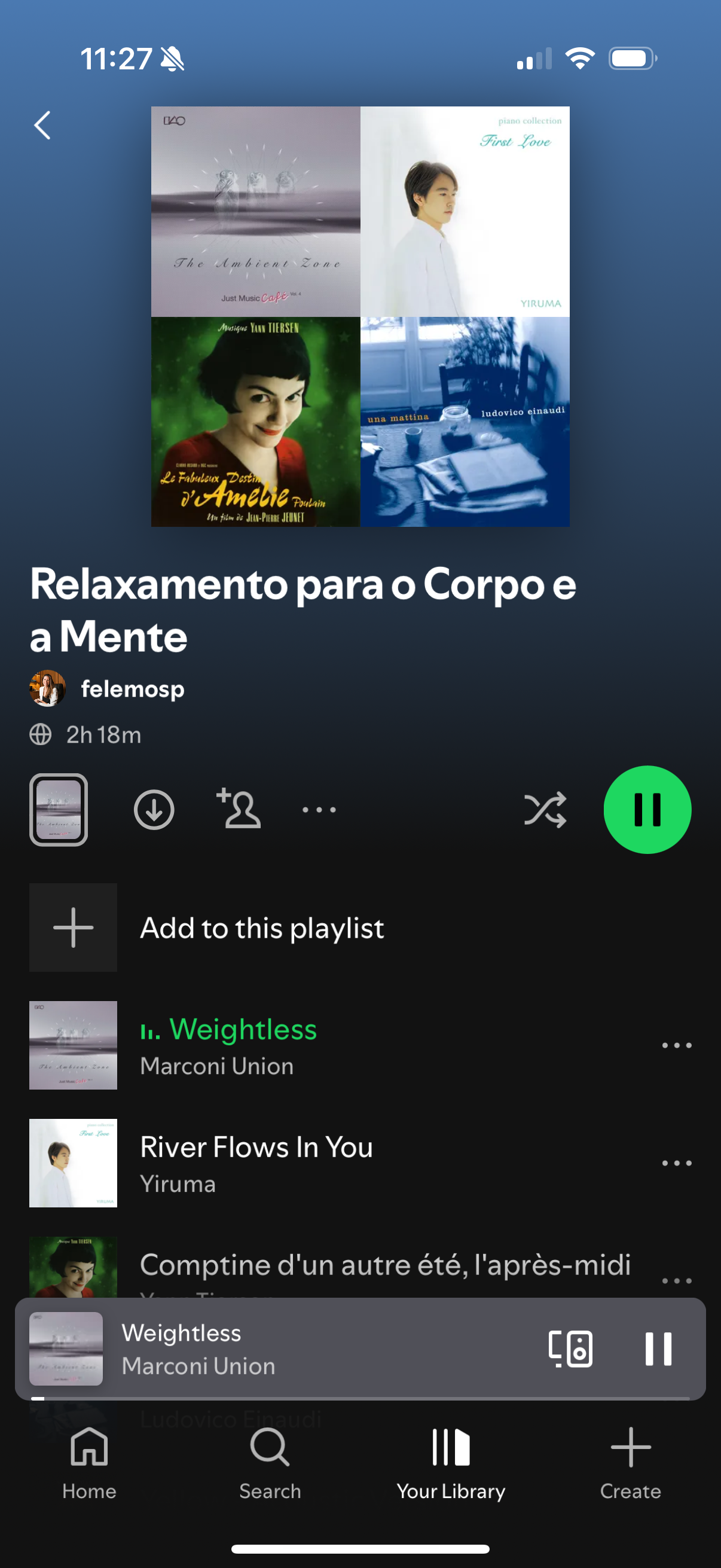Image resolution: width=721 pixels, height=1568 pixels.
Task: Select the song Weightless in the track list
Action: (243, 1045)
